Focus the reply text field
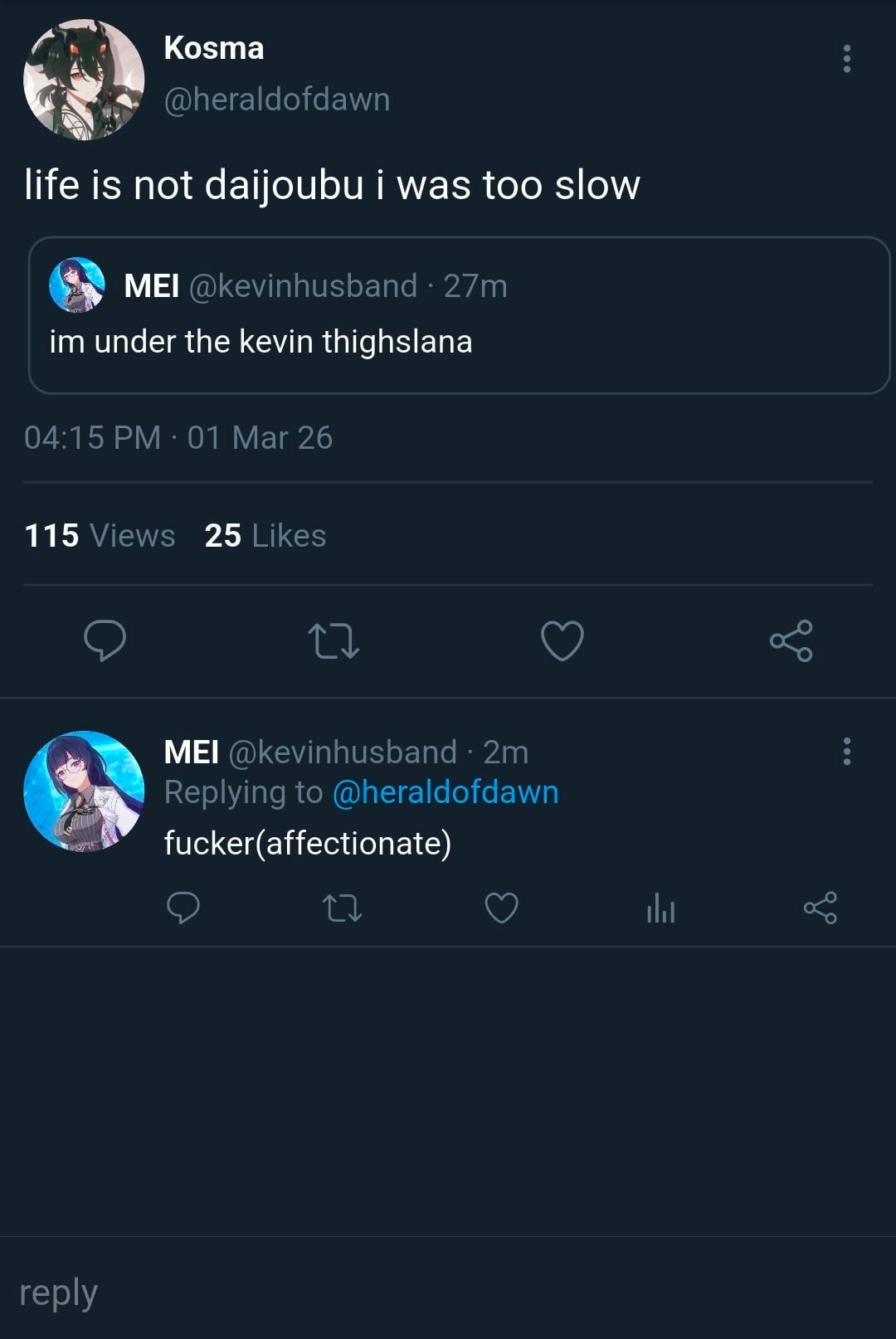This screenshot has width=896, height=1339. (448, 1293)
